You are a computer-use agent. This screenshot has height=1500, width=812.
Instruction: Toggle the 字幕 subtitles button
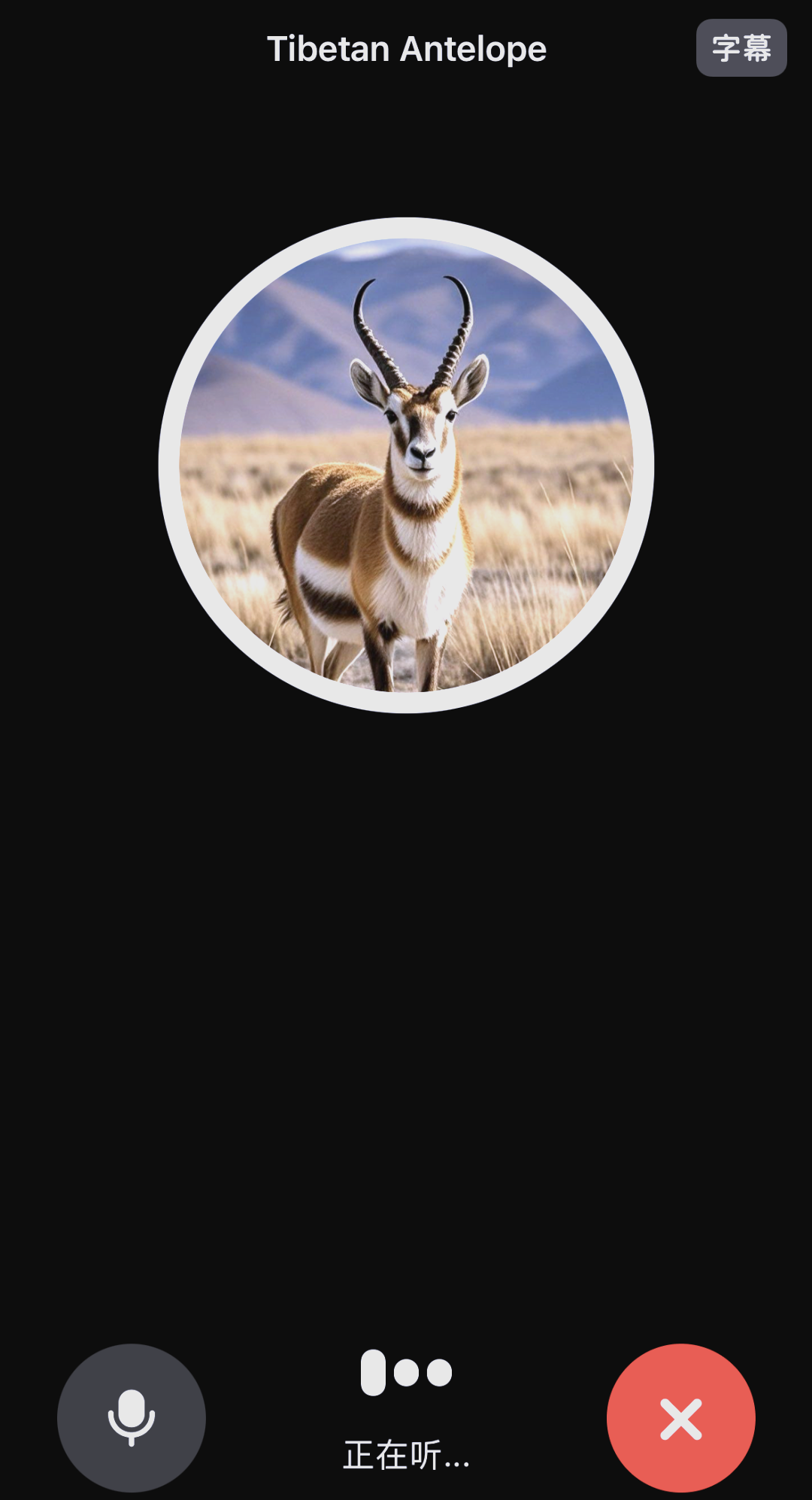point(741,48)
